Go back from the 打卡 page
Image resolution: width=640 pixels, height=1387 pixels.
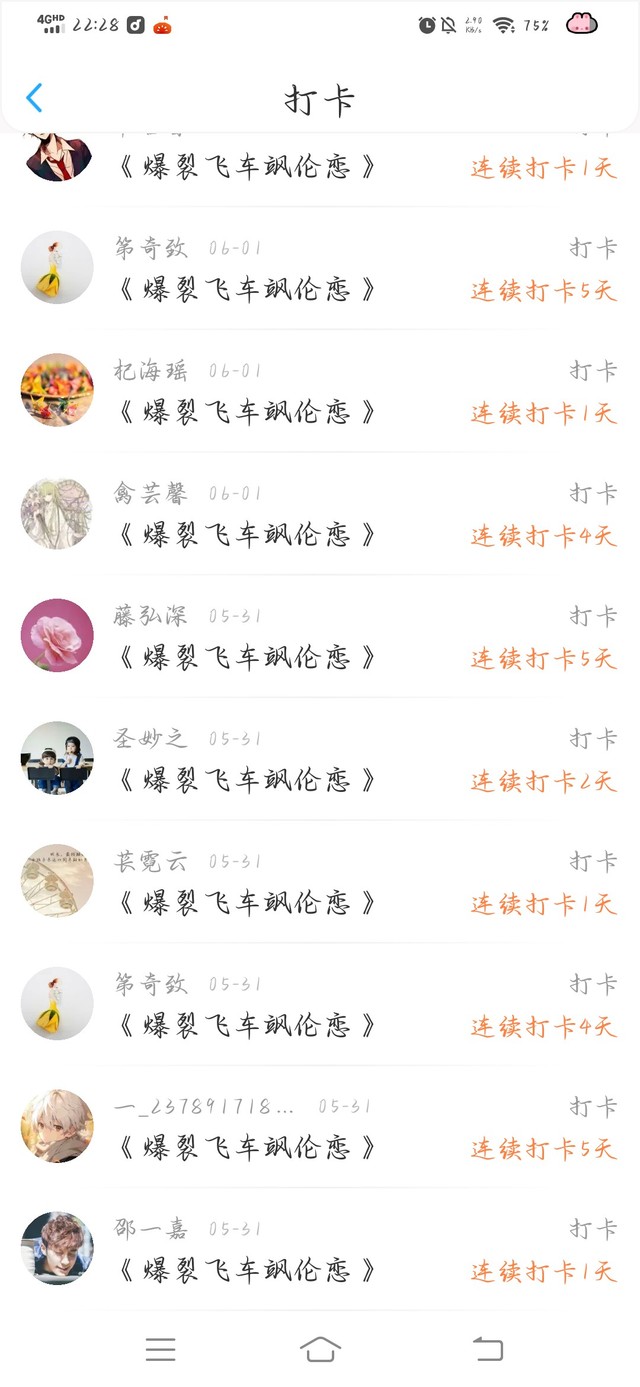tap(34, 98)
